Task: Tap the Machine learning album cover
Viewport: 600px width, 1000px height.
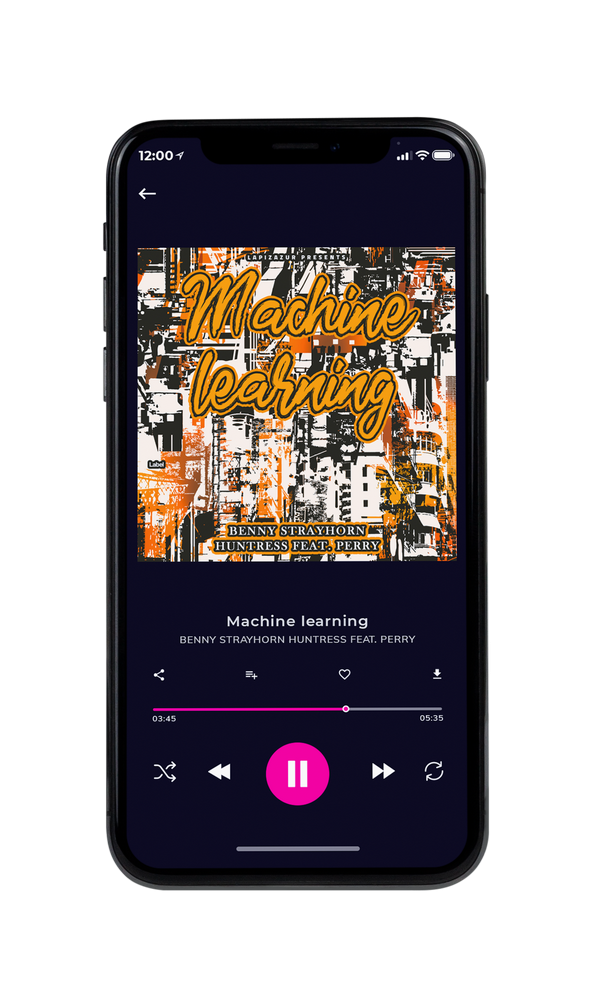Action: pos(296,404)
